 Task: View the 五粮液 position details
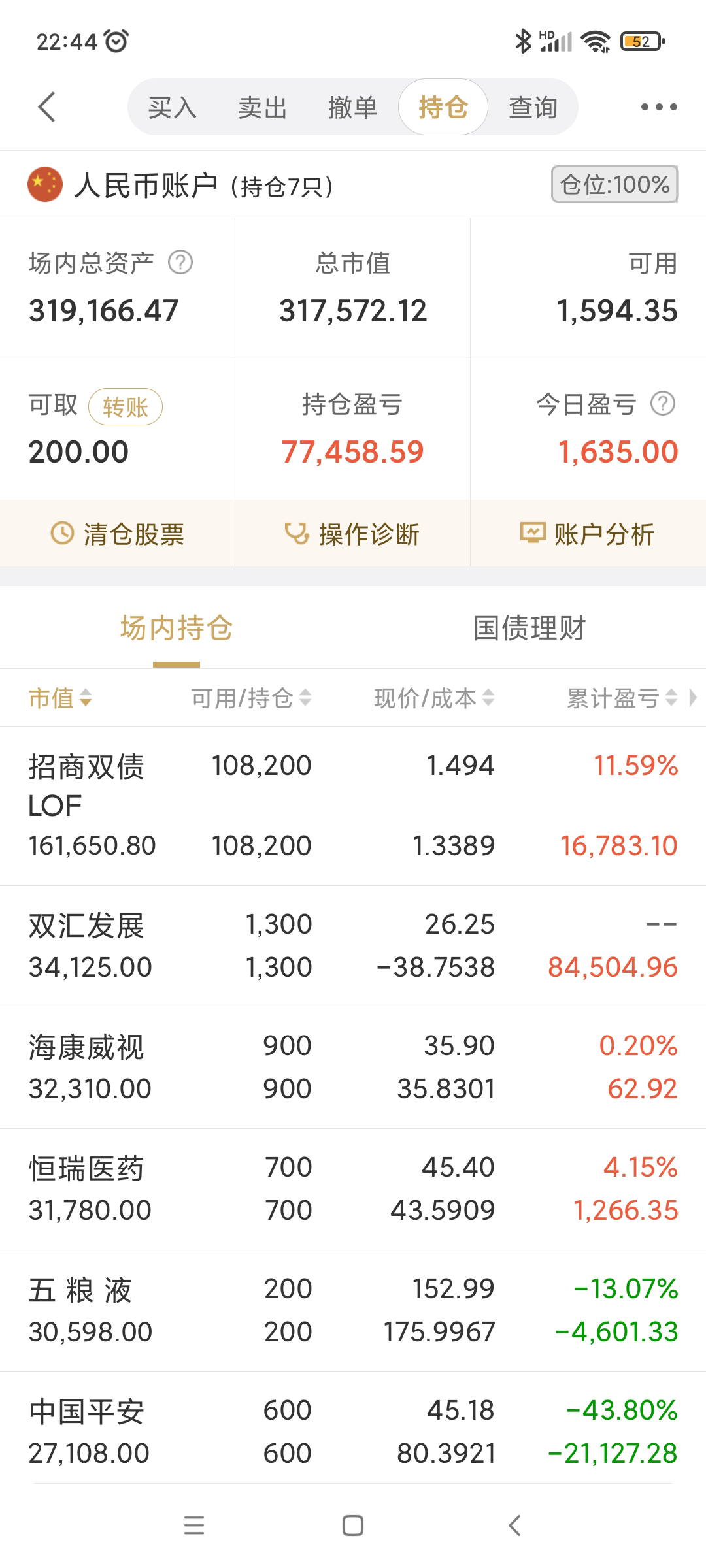(352, 1310)
